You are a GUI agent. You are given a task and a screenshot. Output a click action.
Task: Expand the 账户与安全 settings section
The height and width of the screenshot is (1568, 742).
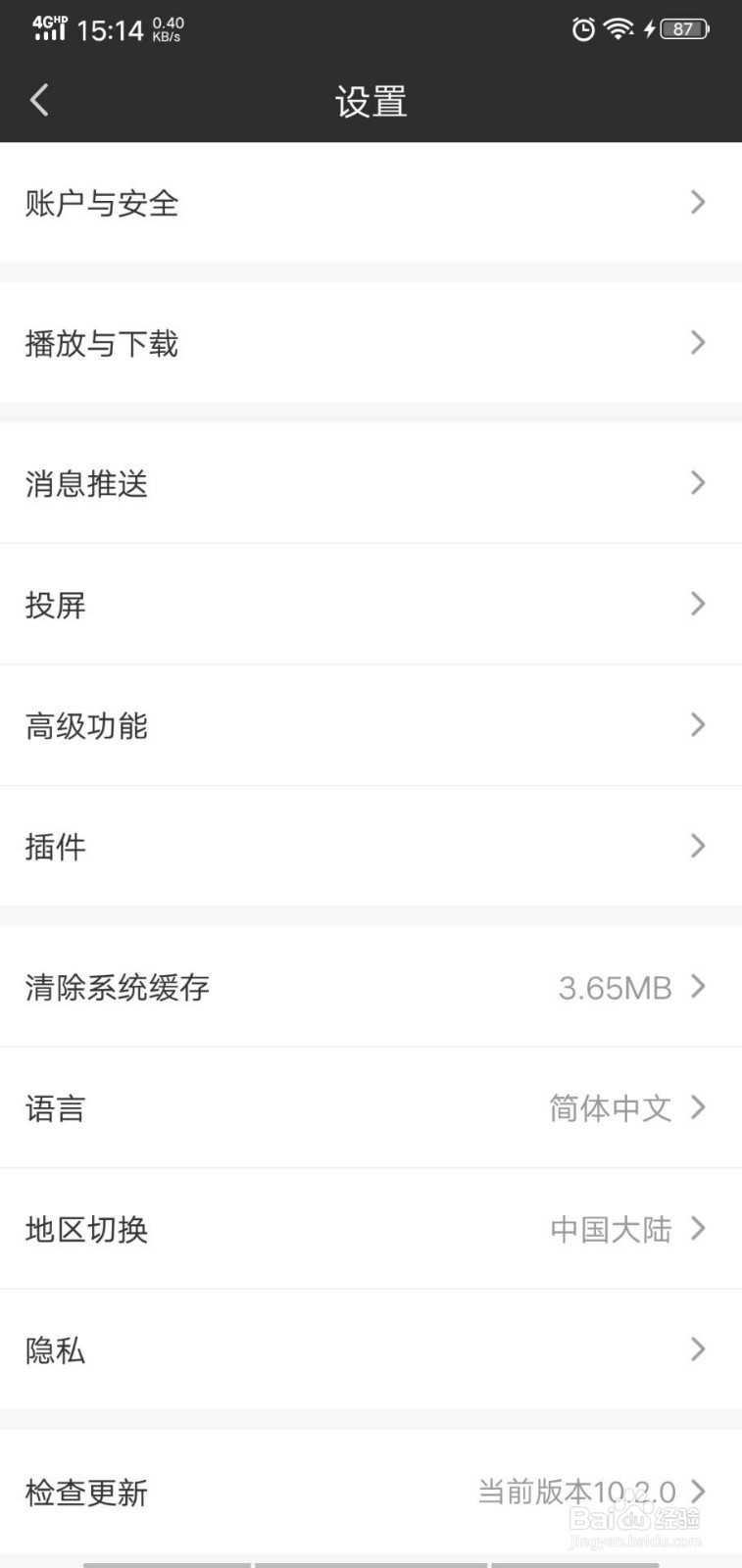tap(371, 203)
